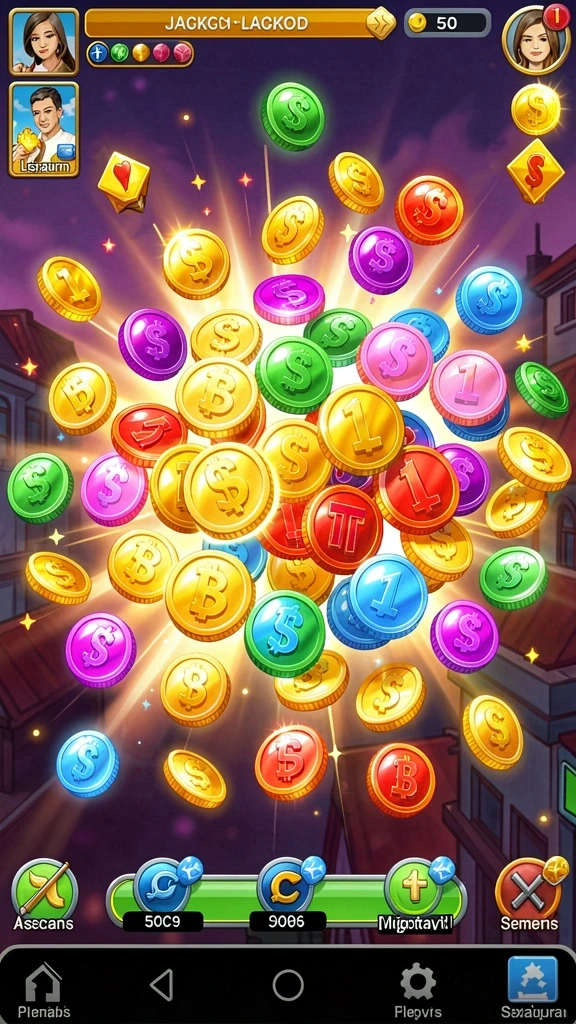Go to the Plenabs home tab
Viewport: 576px width, 1024px height.
42,991
